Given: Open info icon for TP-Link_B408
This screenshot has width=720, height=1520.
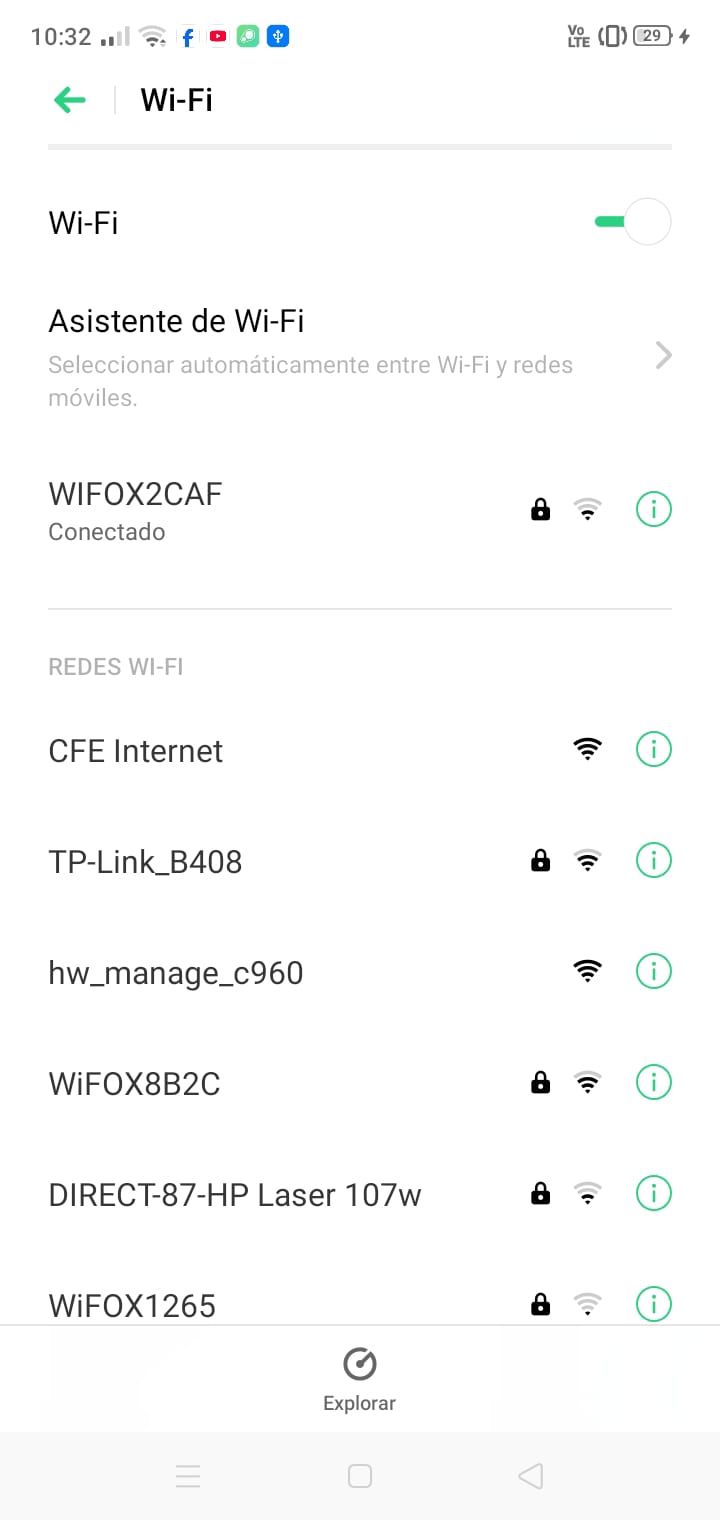Looking at the screenshot, I should click(654, 860).
